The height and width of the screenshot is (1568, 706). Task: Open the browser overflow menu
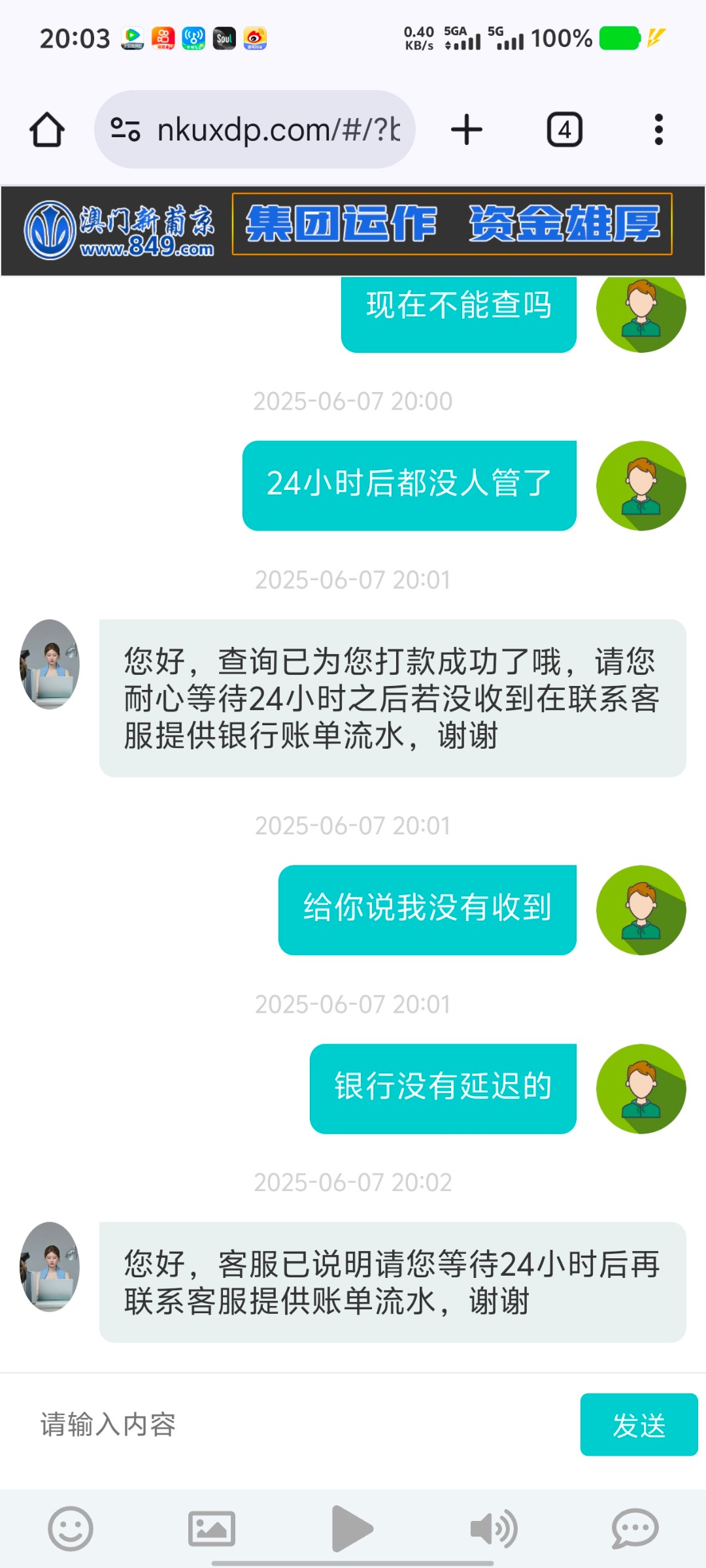[x=658, y=129]
